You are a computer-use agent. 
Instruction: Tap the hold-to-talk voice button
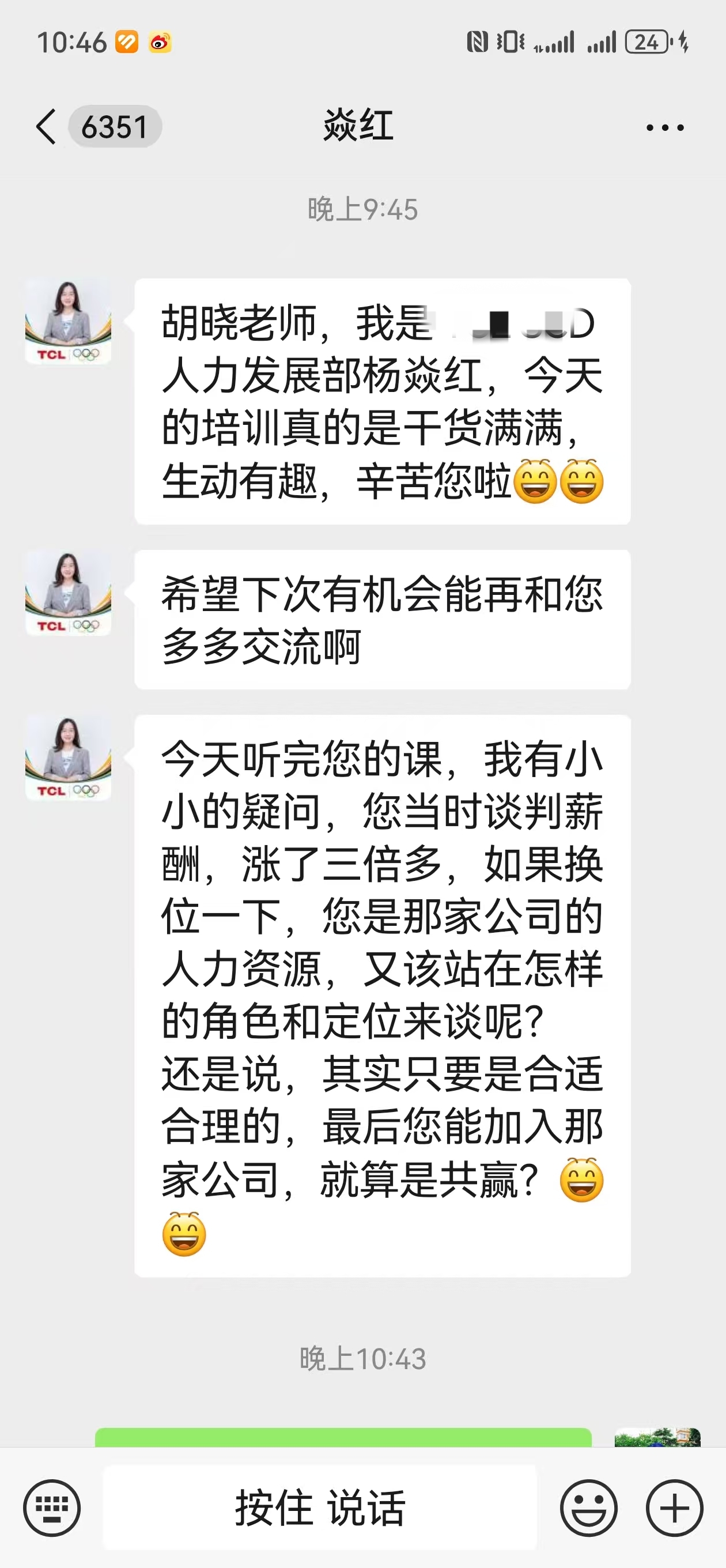coord(319,1507)
